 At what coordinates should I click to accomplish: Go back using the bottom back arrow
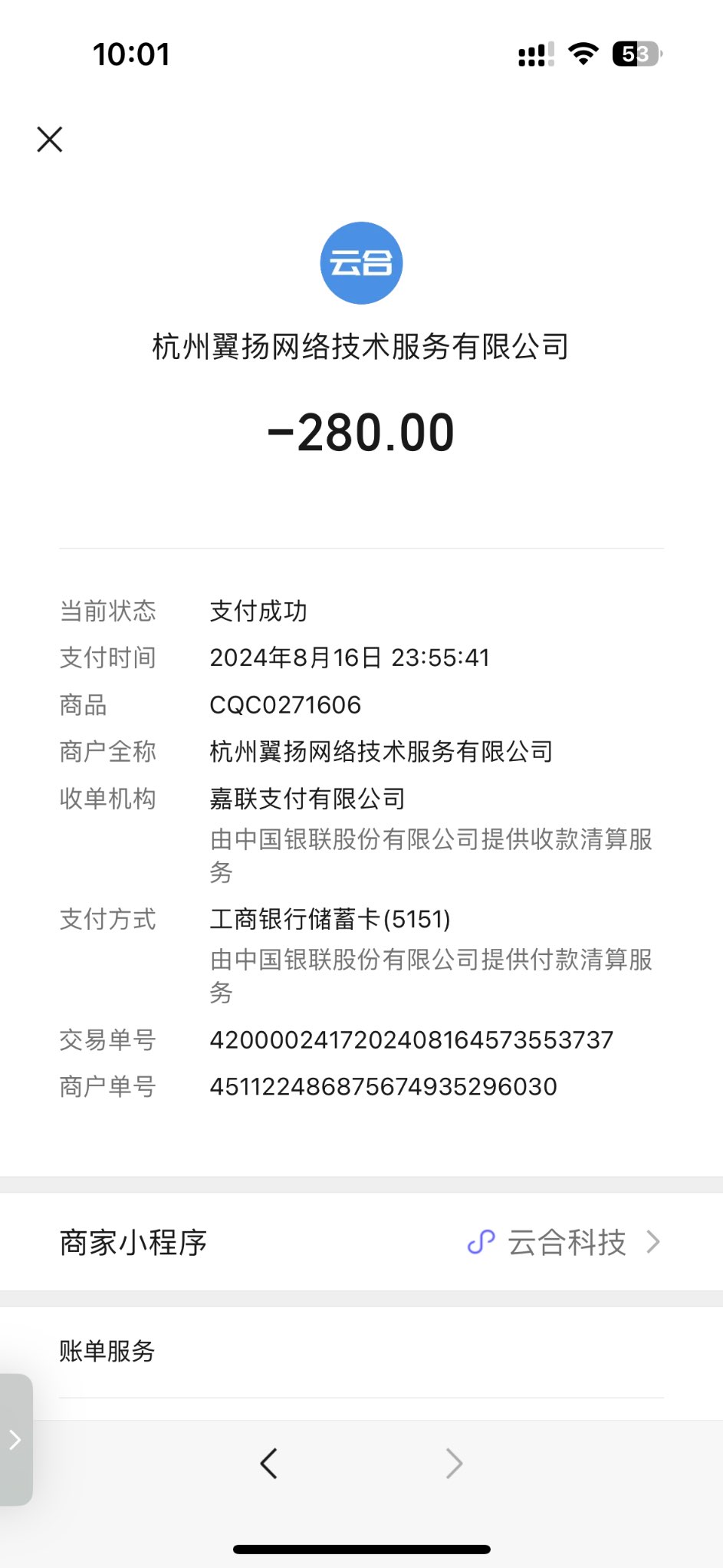point(268,1463)
